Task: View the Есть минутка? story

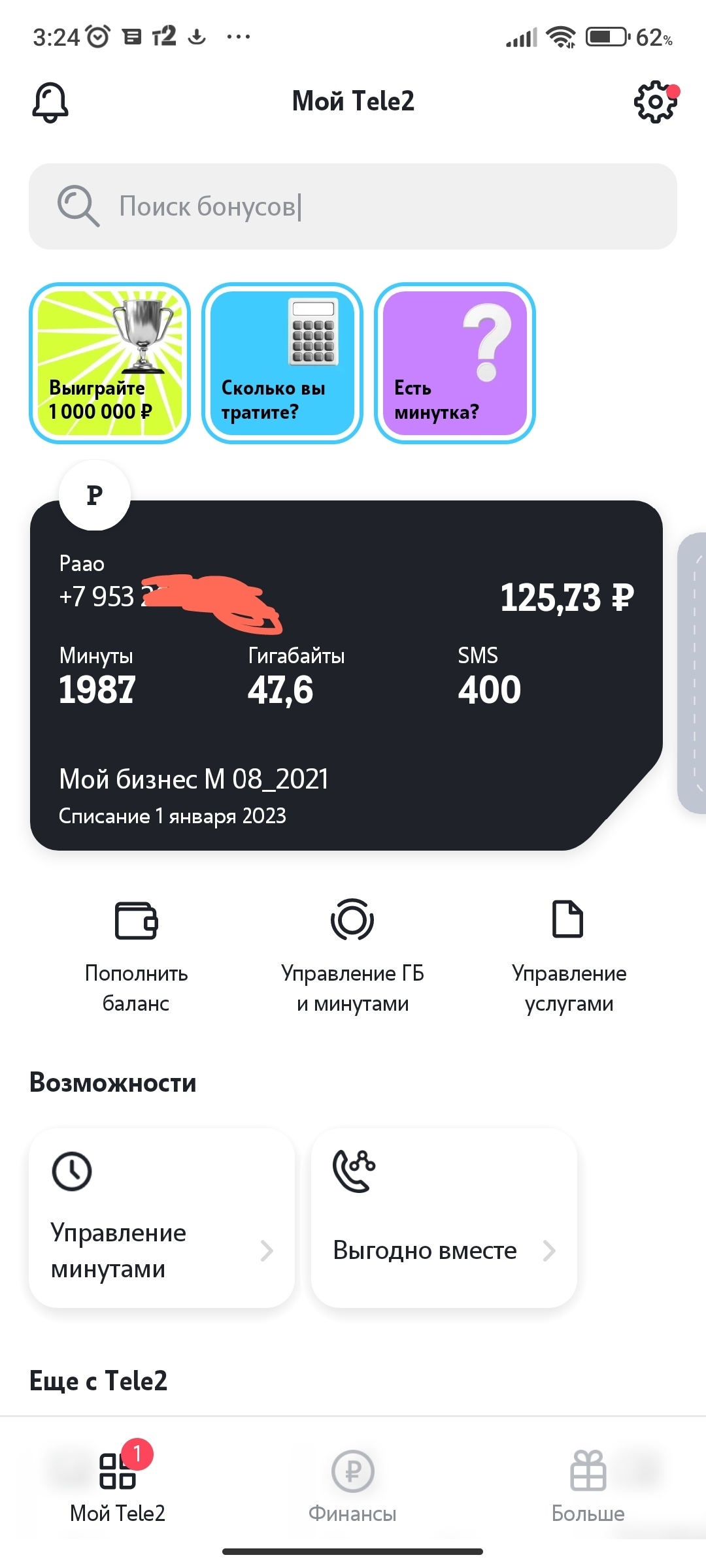Action: coord(455,363)
